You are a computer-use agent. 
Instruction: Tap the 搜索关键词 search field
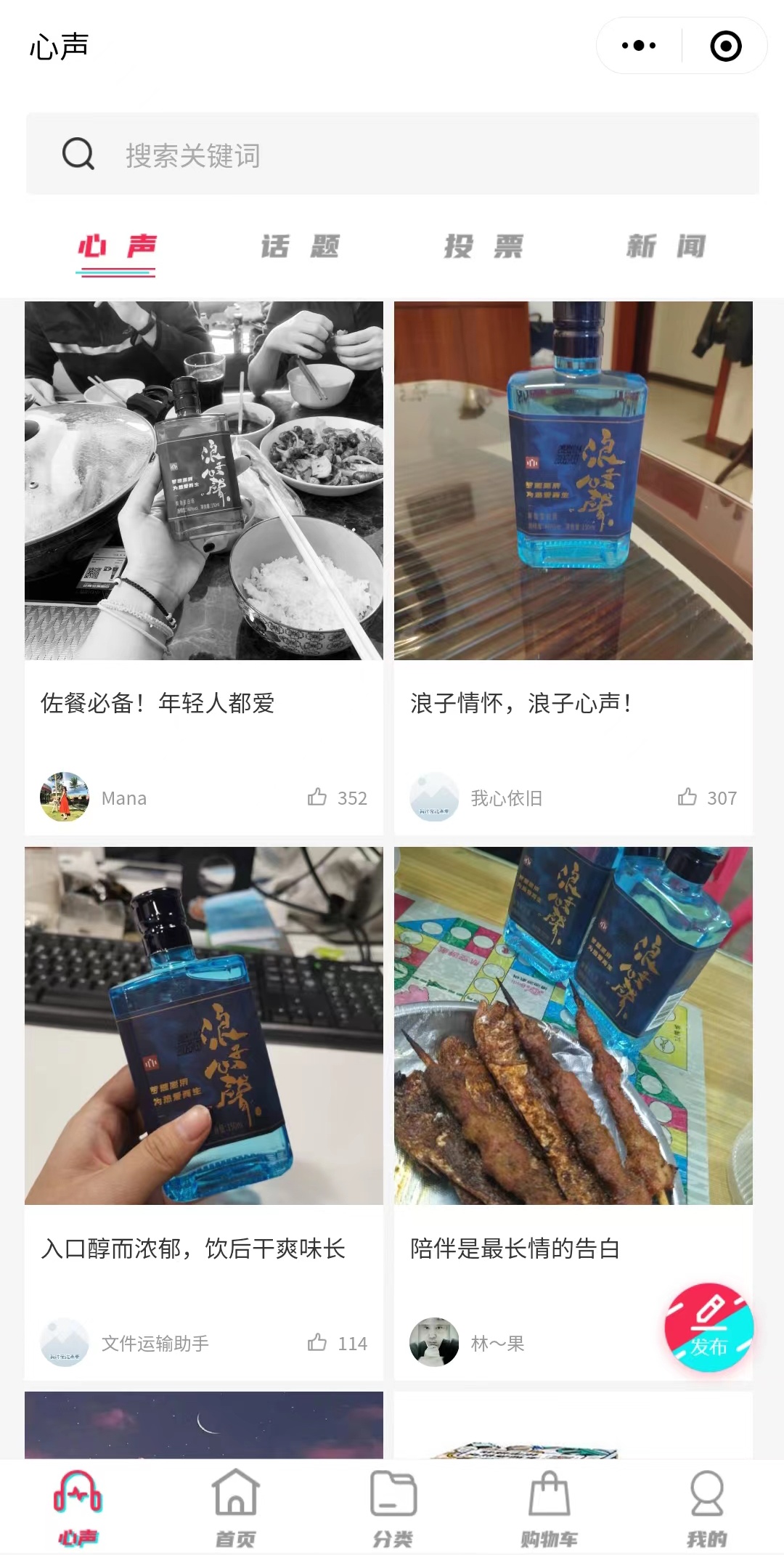[392, 154]
